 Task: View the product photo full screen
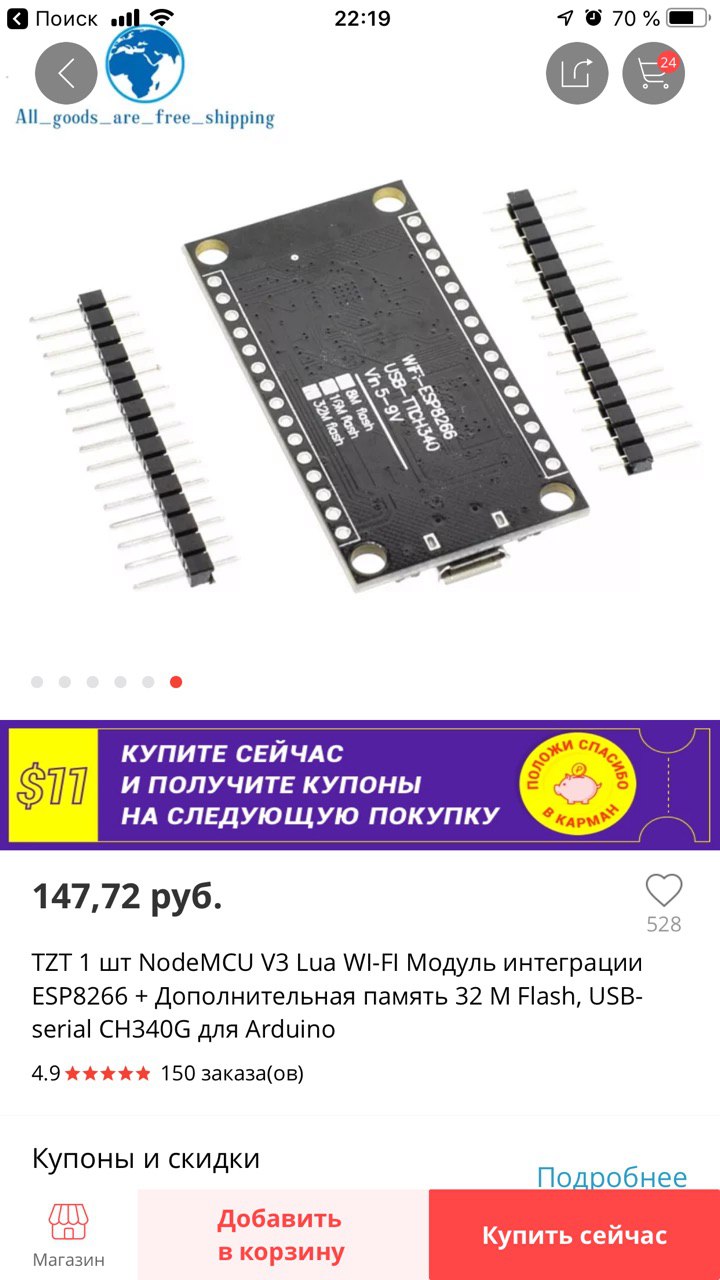click(360, 390)
